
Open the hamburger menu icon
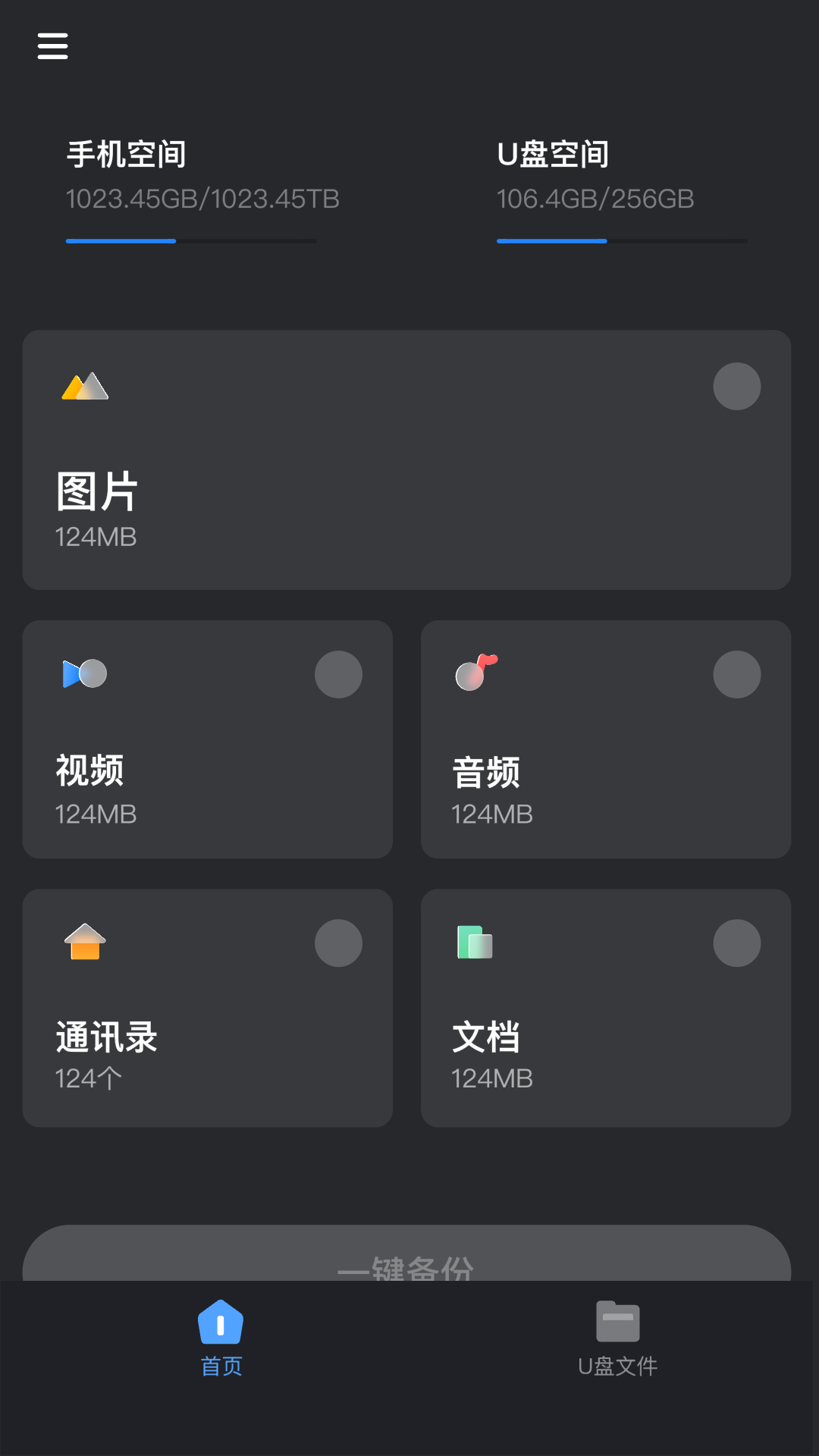pyautogui.click(x=52, y=45)
